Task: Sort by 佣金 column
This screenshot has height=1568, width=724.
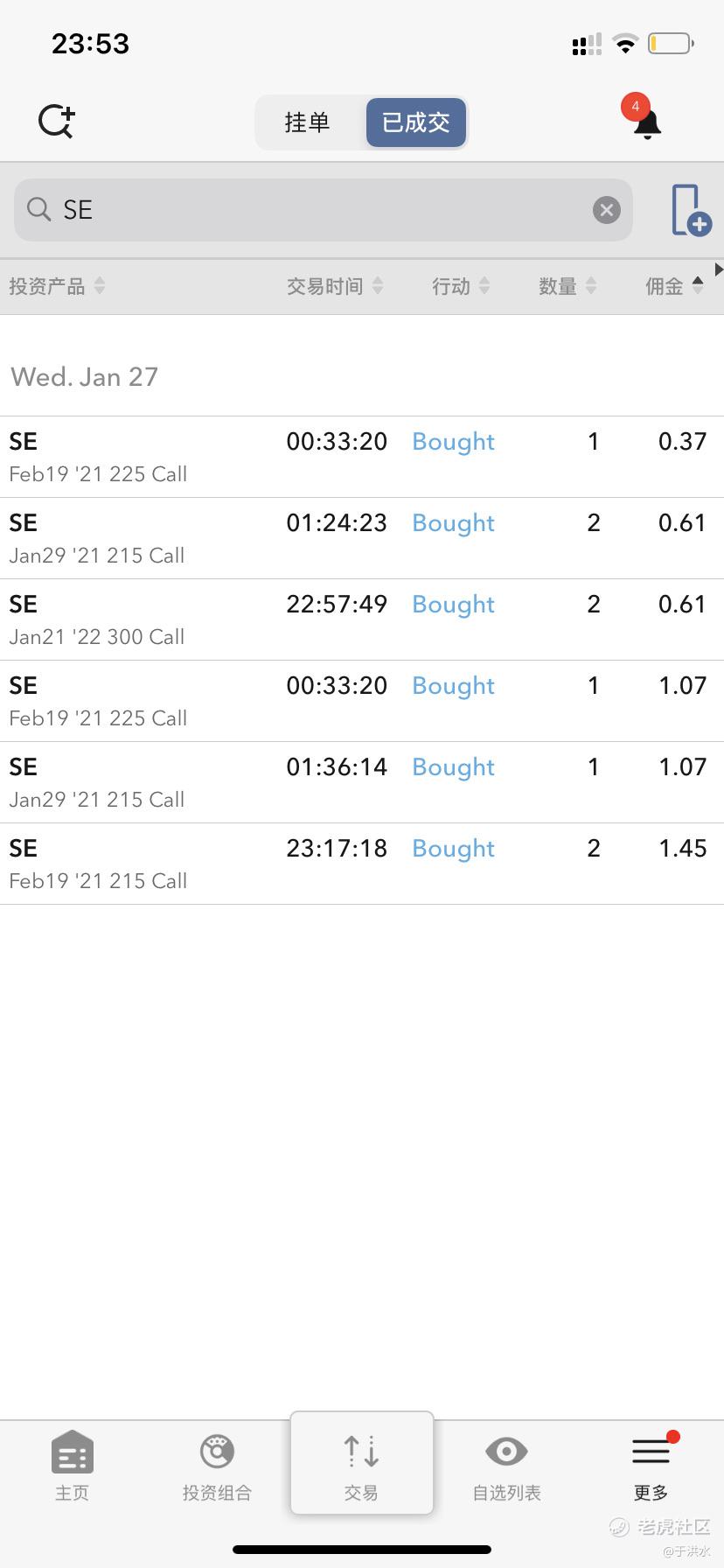Action: [674, 286]
